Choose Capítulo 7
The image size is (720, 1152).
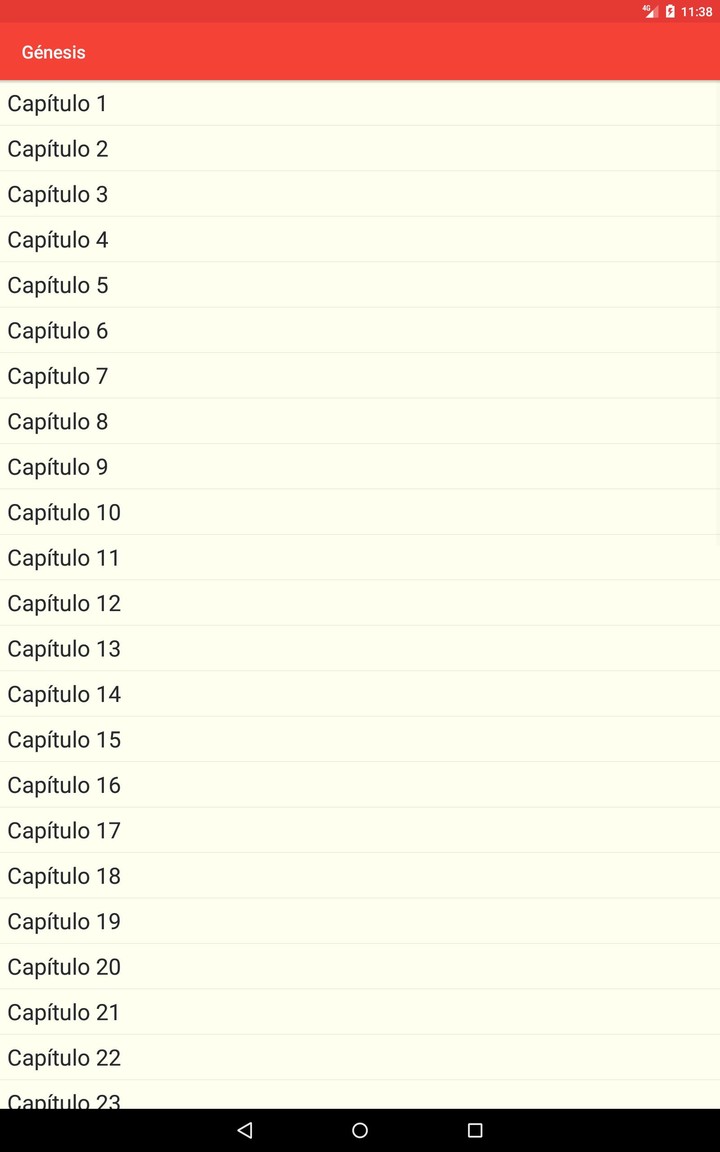point(58,376)
